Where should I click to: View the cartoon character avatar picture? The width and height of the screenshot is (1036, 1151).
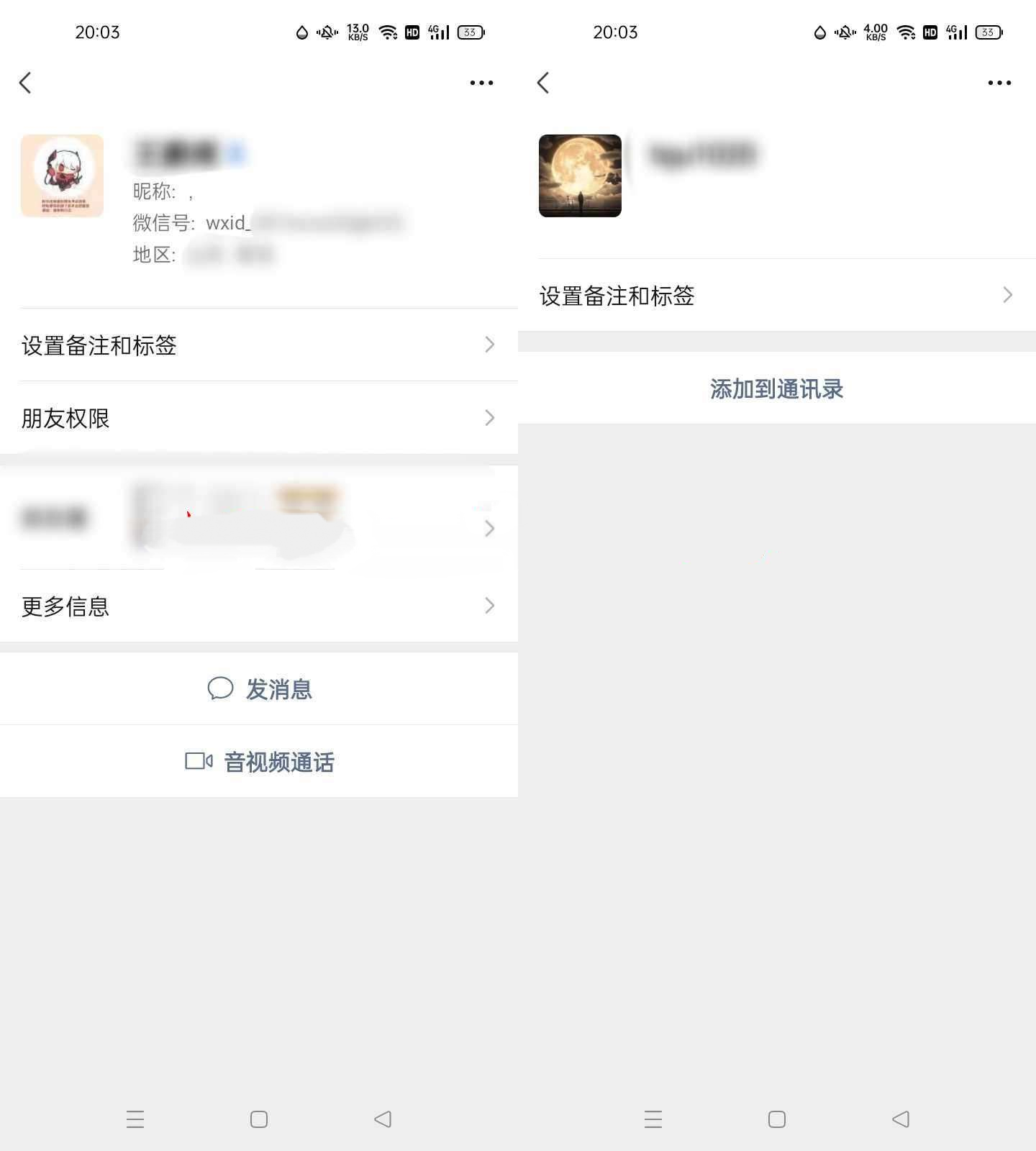(62, 176)
